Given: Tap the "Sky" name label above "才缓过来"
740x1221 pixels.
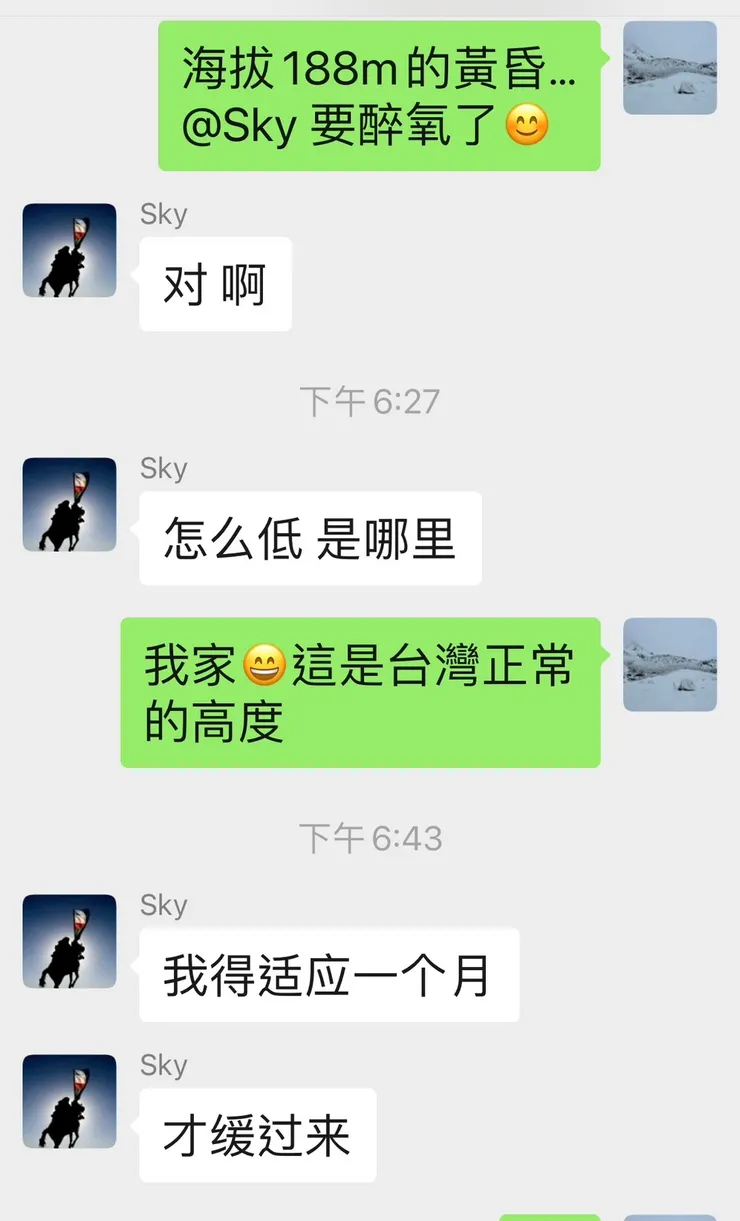Looking at the screenshot, I should tap(163, 1065).
